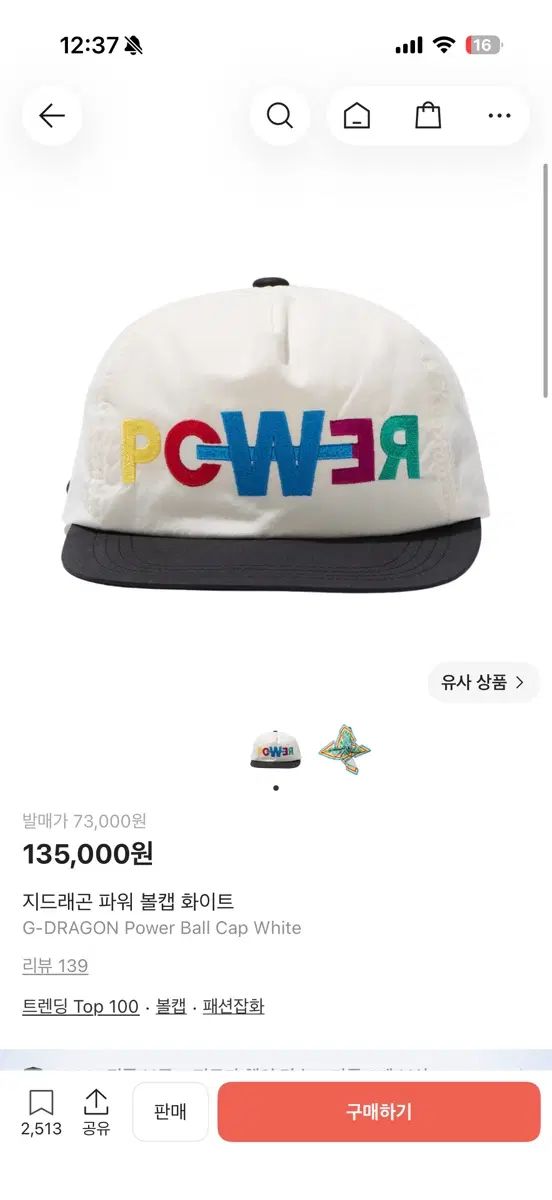Screen dimensions: 552x1200
Task: Tap 구매하기 to buy the cap
Action: tap(379, 1112)
